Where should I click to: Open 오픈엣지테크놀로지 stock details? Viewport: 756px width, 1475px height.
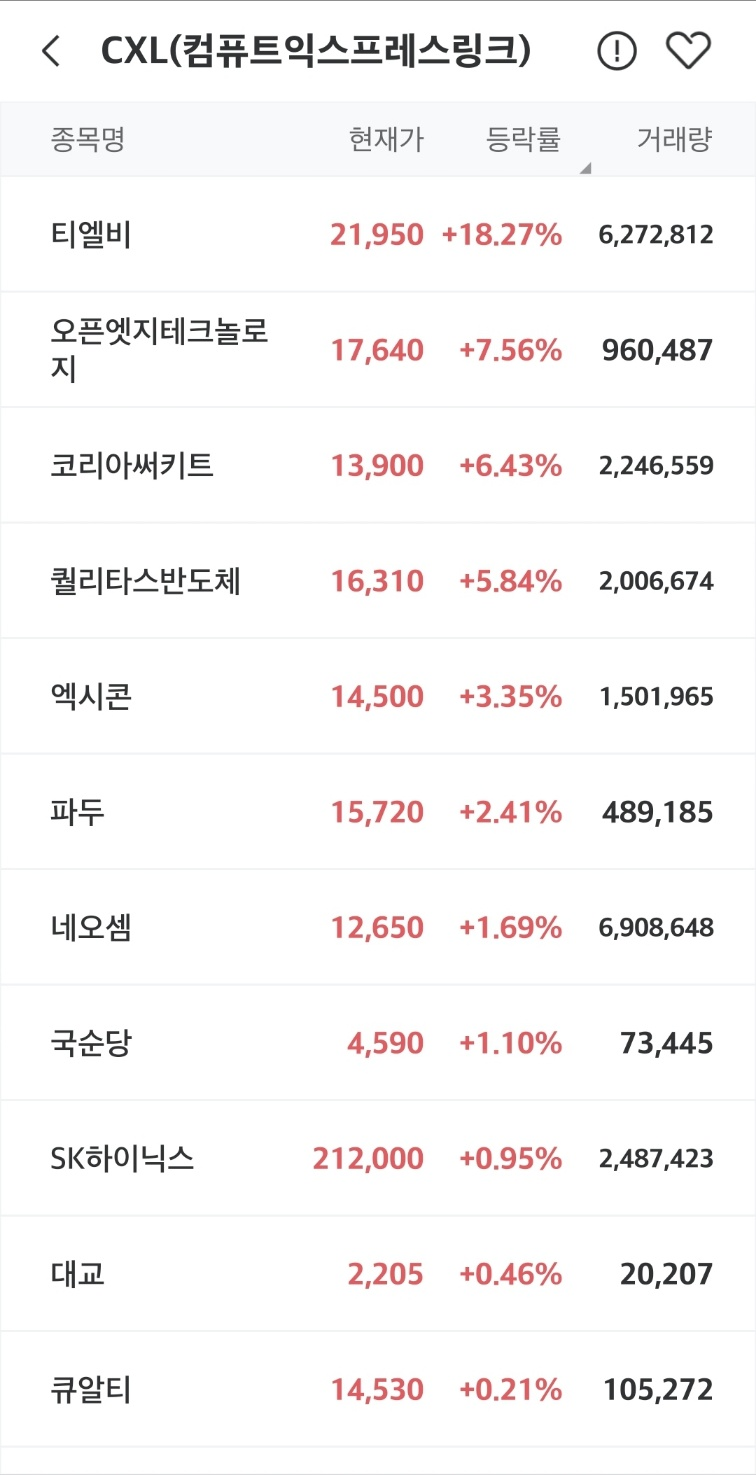[378, 350]
